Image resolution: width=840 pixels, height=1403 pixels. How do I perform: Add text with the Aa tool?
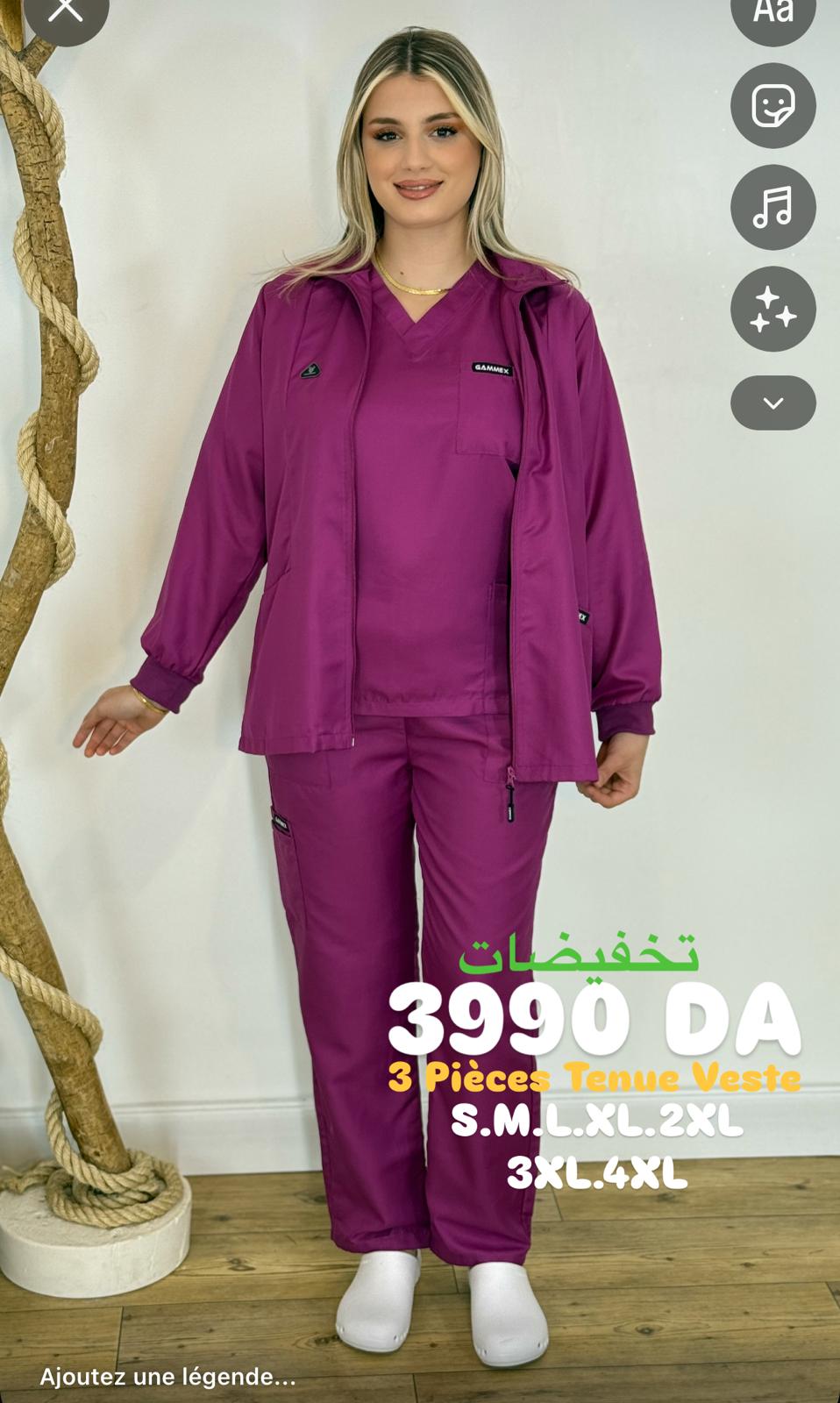773,11
